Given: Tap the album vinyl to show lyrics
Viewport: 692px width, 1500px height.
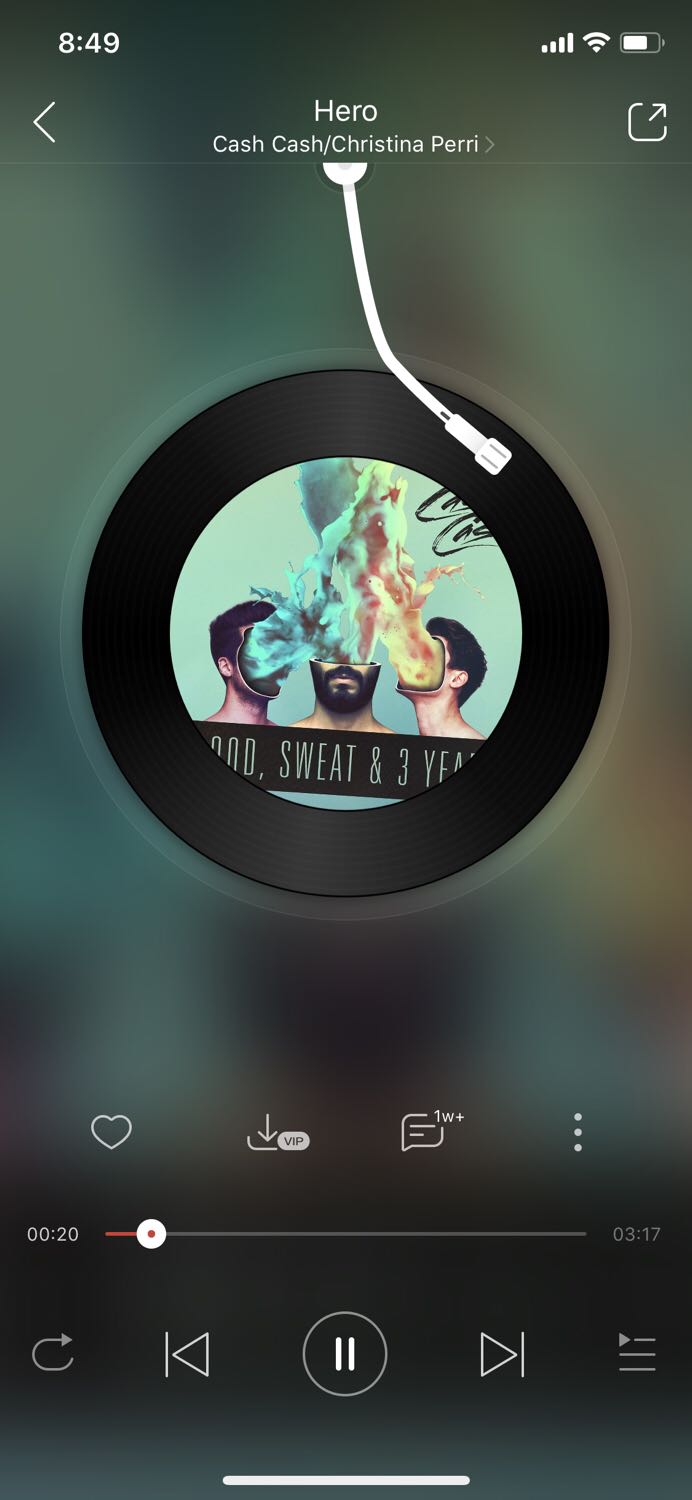Looking at the screenshot, I should tap(346, 633).
